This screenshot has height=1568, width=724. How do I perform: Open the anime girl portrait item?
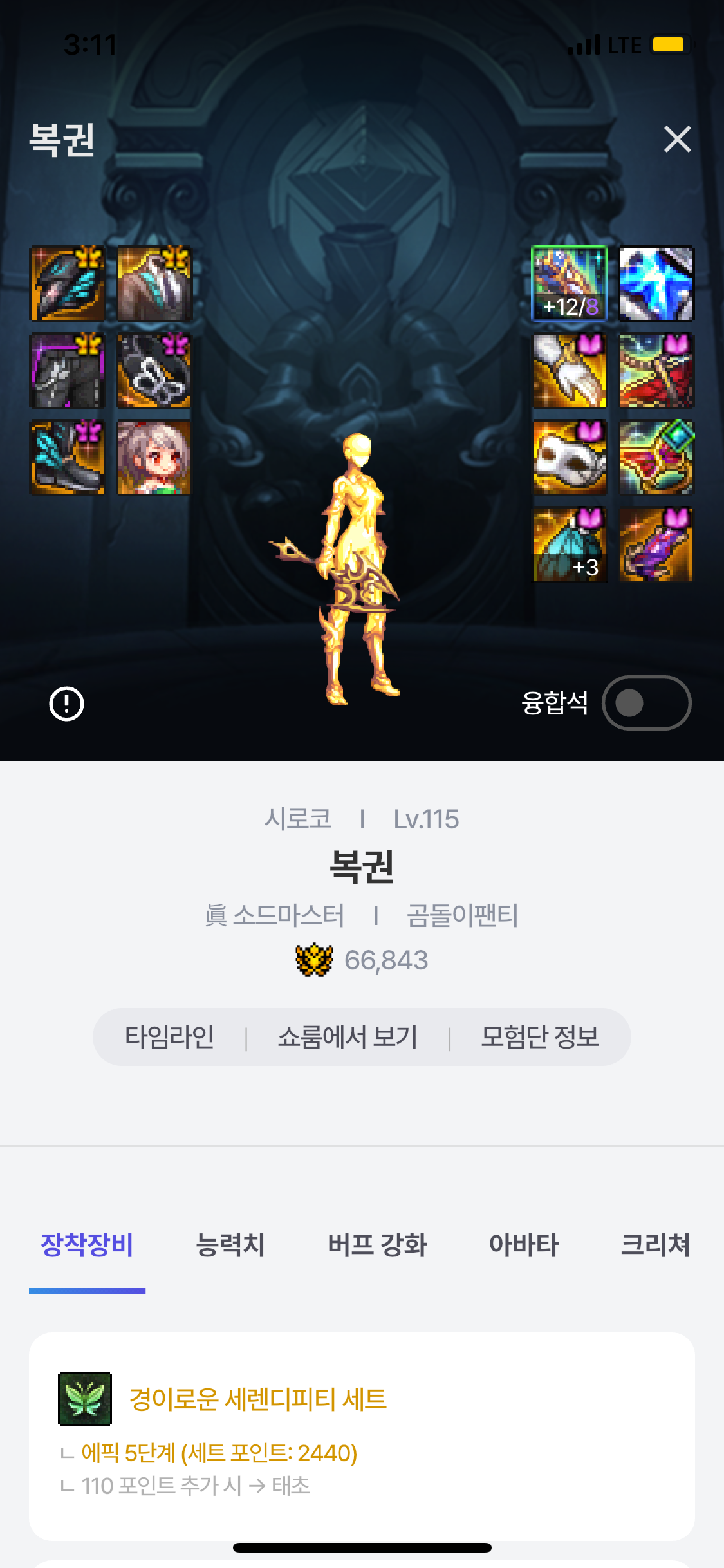point(154,458)
